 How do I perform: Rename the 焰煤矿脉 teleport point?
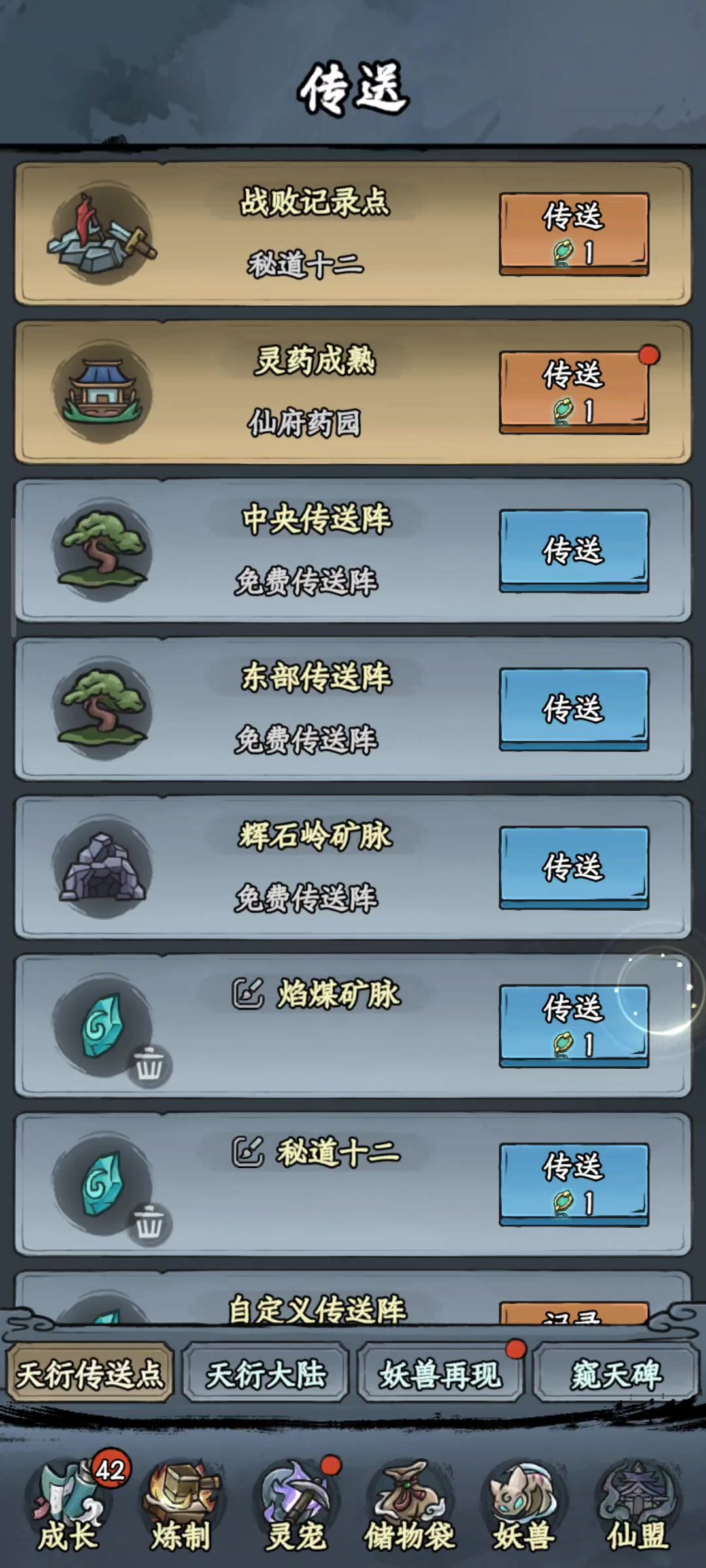point(248,994)
